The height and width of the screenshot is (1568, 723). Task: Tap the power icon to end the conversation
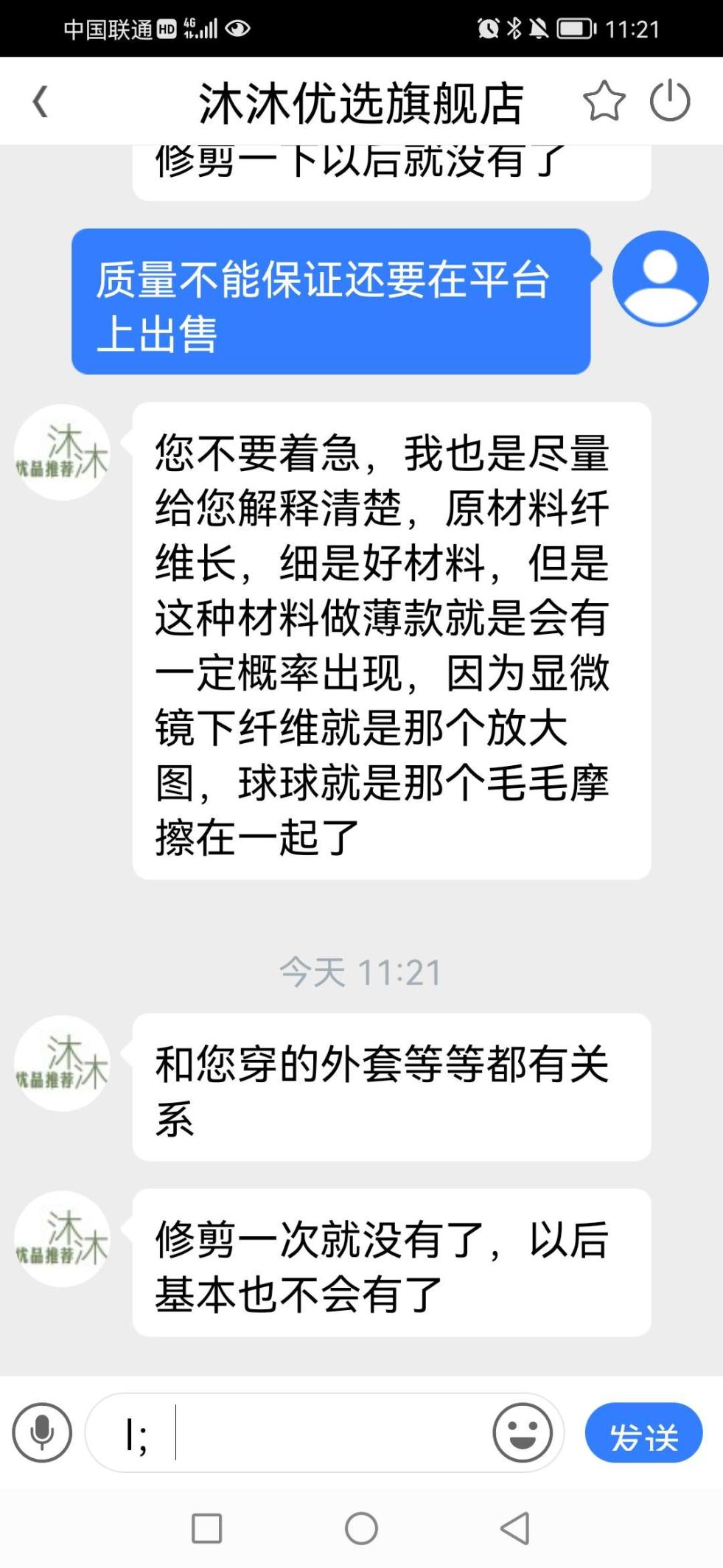coord(670,101)
